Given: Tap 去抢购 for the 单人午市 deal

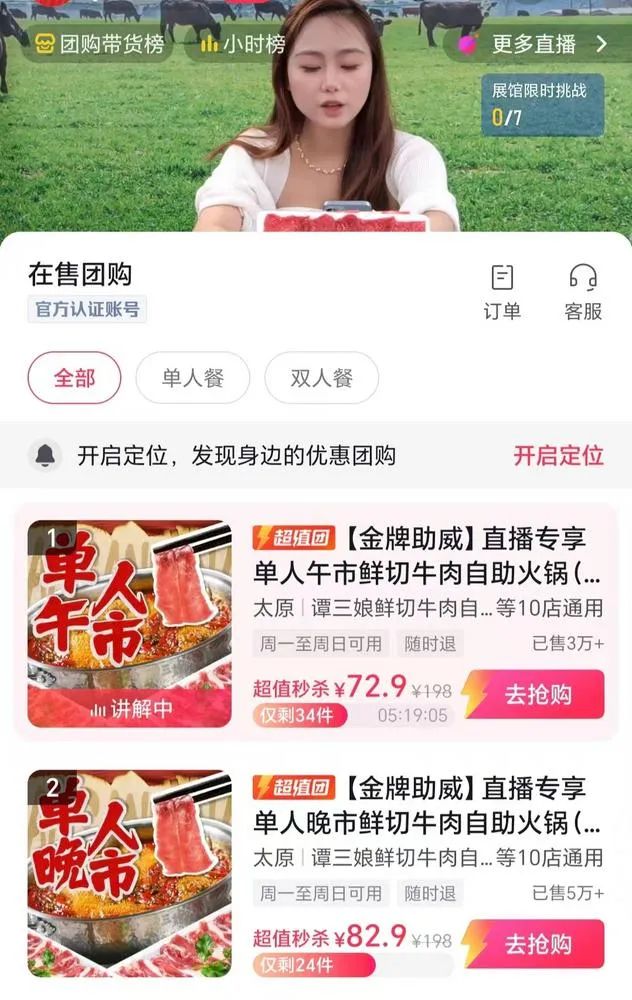Looking at the screenshot, I should click(534, 694).
